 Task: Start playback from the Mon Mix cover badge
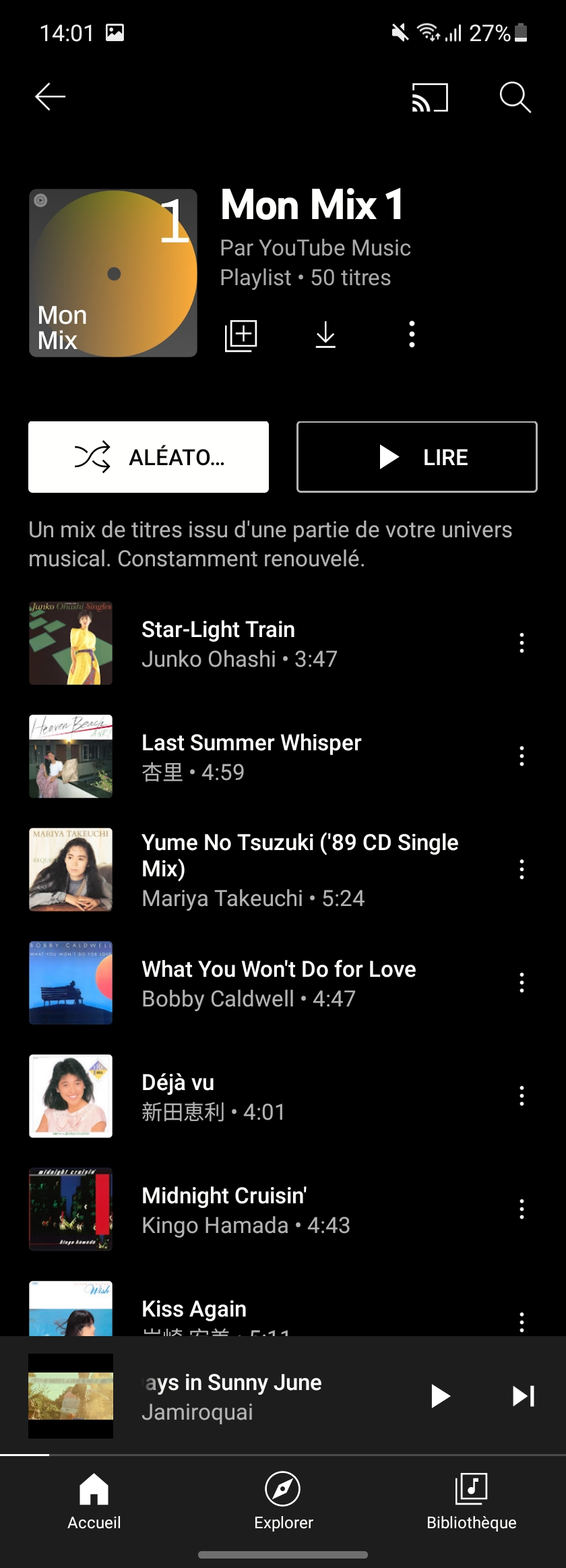(x=42, y=200)
